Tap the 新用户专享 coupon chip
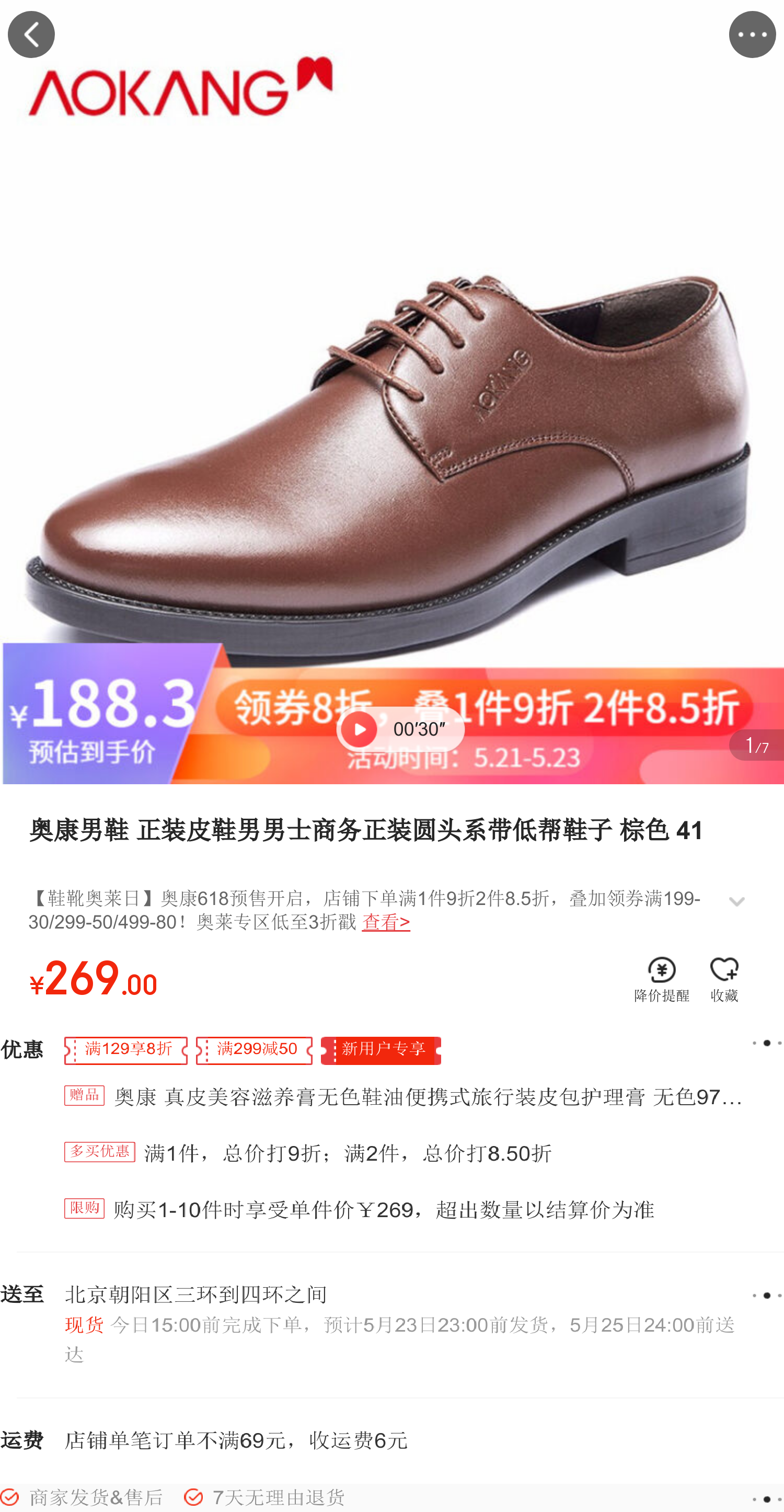Viewport: 784px width, 1512px height. point(381,1049)
